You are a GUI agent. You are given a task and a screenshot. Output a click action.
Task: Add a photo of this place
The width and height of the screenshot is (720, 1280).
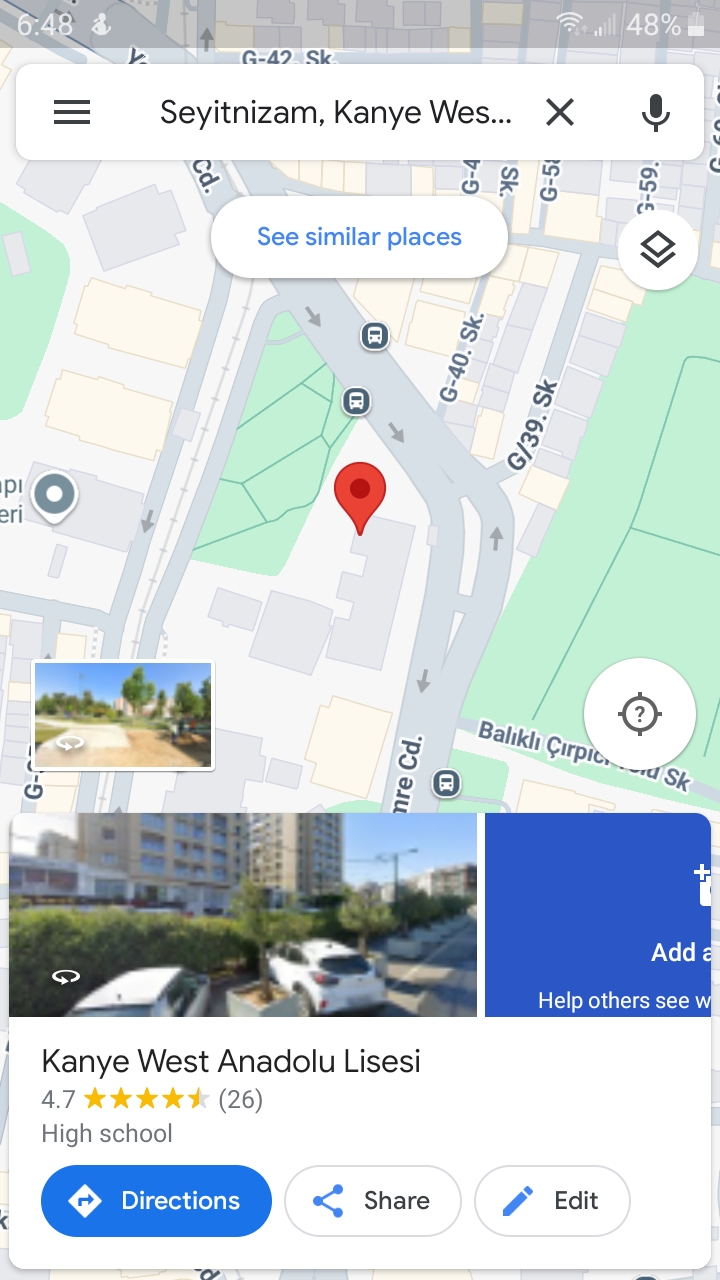coord(598,915)
